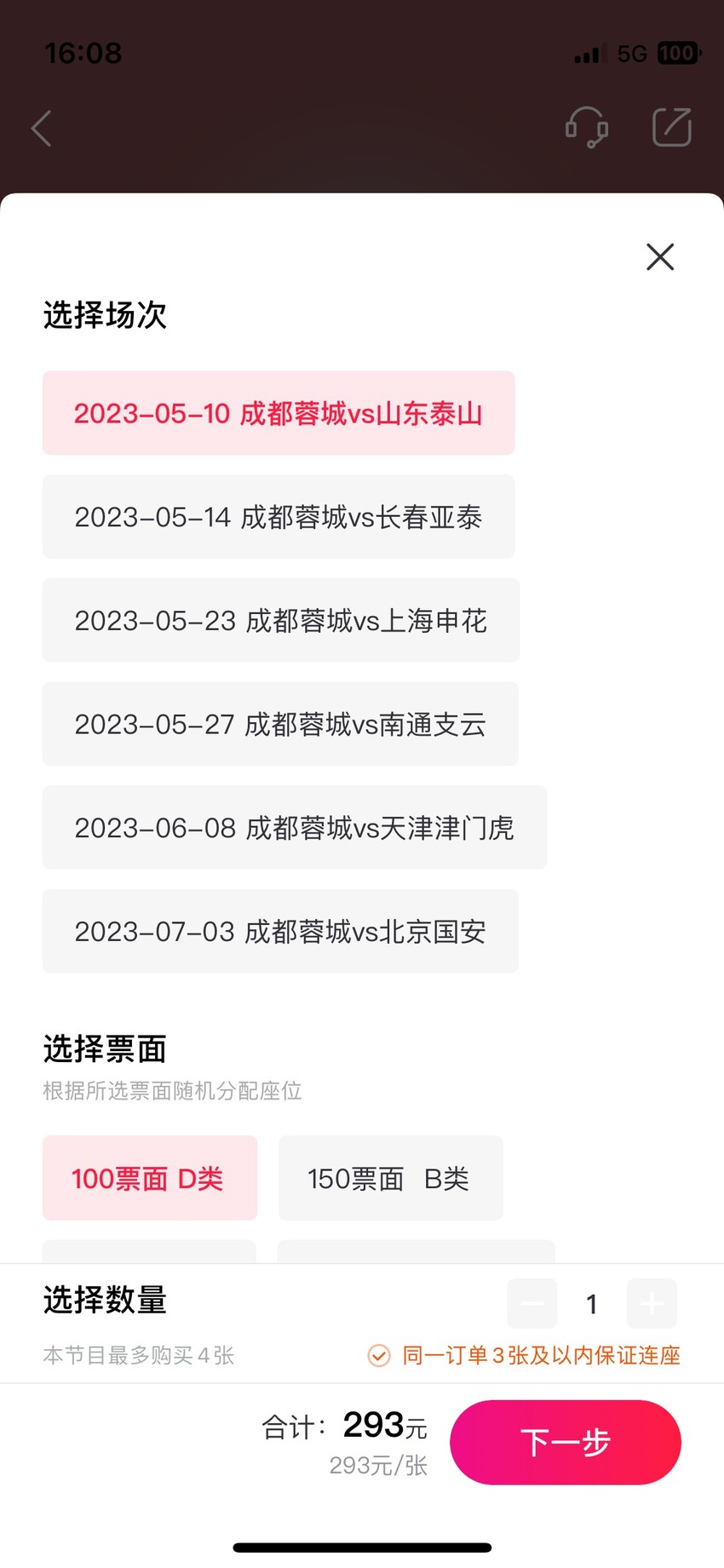Decrease ticket quantity with the minus button

(x=532, y=1303)
